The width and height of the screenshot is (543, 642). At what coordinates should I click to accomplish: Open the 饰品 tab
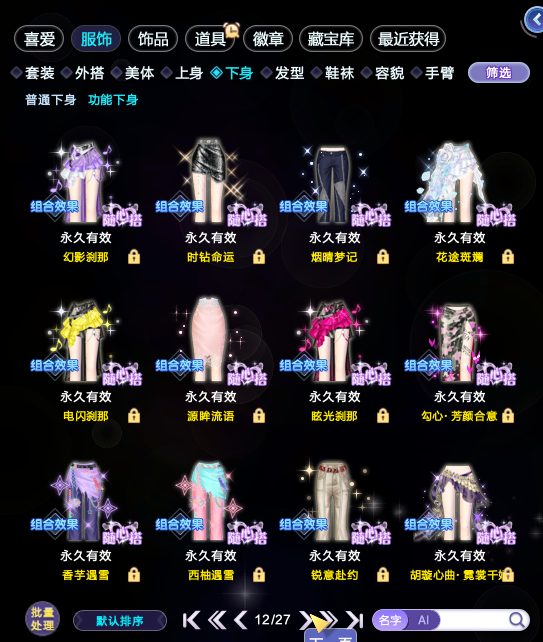[153, 39]
